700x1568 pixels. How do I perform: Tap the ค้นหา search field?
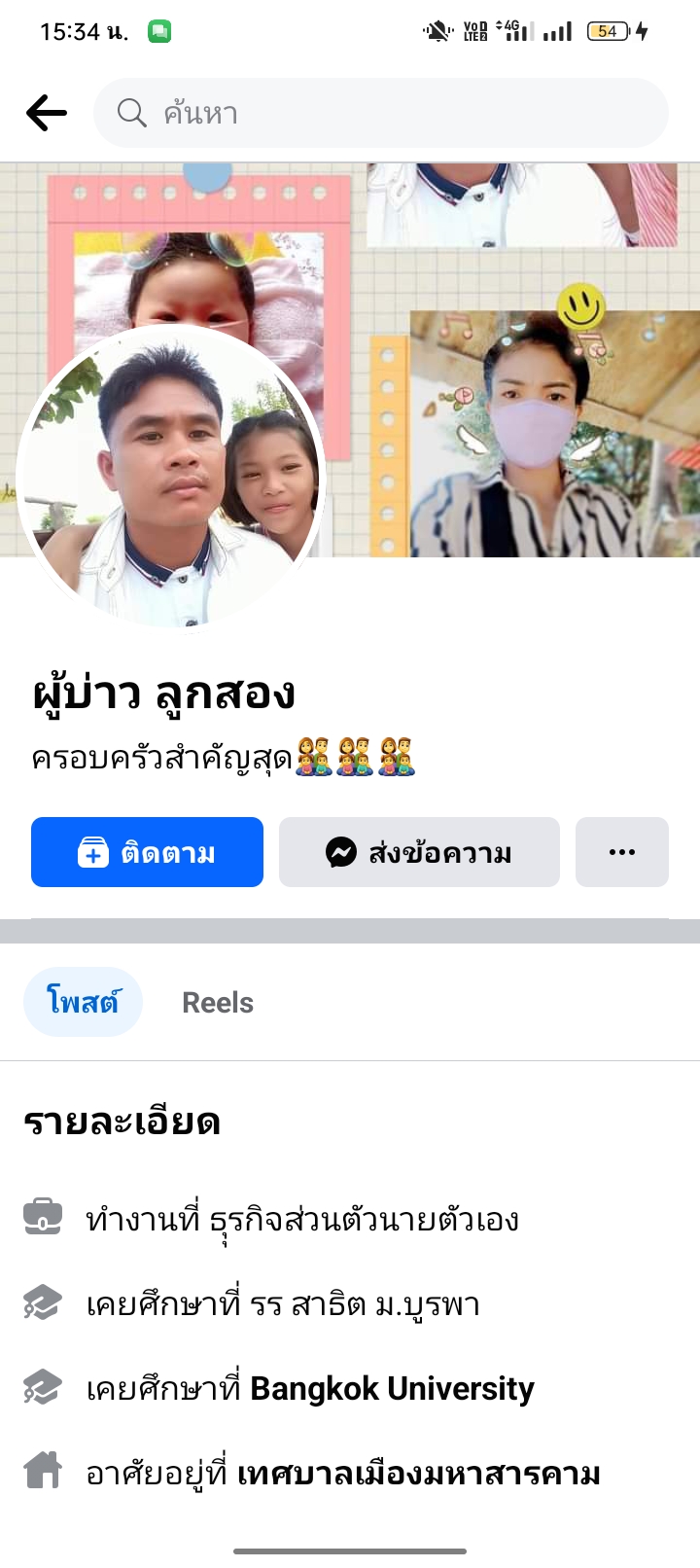coord(381,113)
